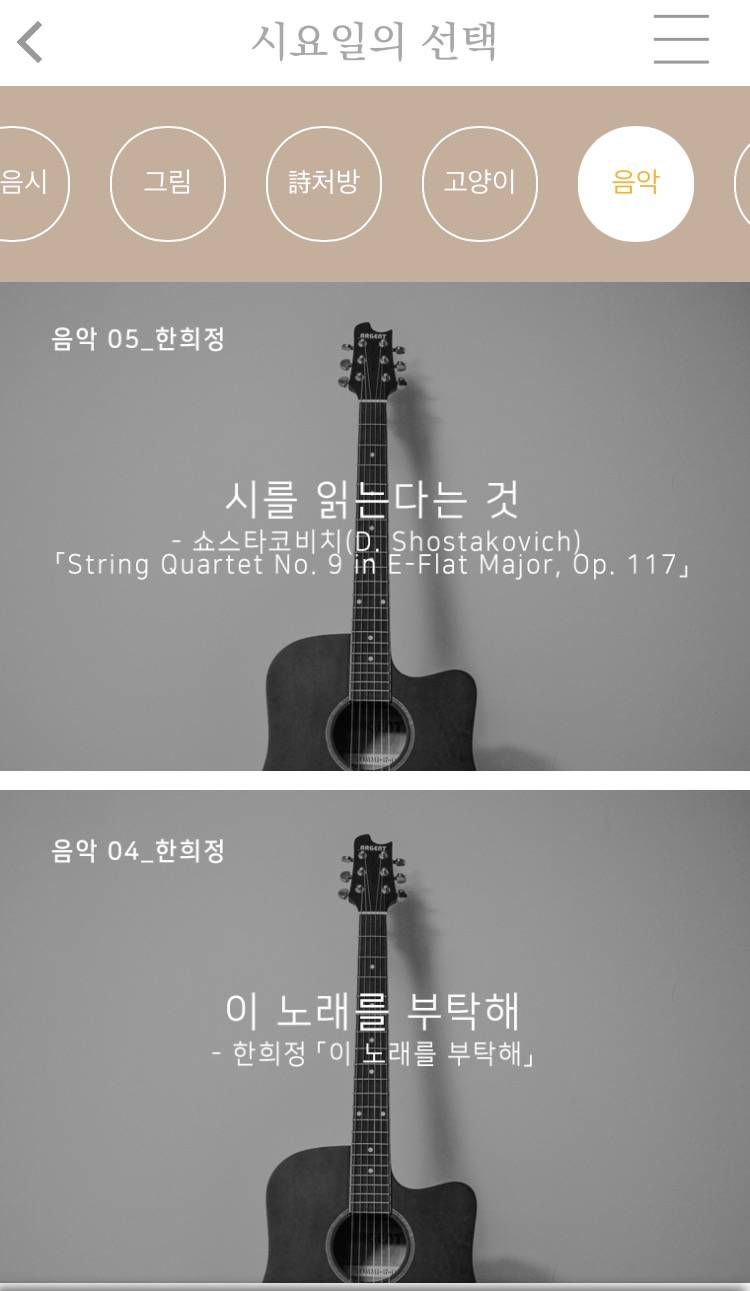Select the 그림 category chip
Viewport: 750px width, 1291px height.
click(167, 184)
